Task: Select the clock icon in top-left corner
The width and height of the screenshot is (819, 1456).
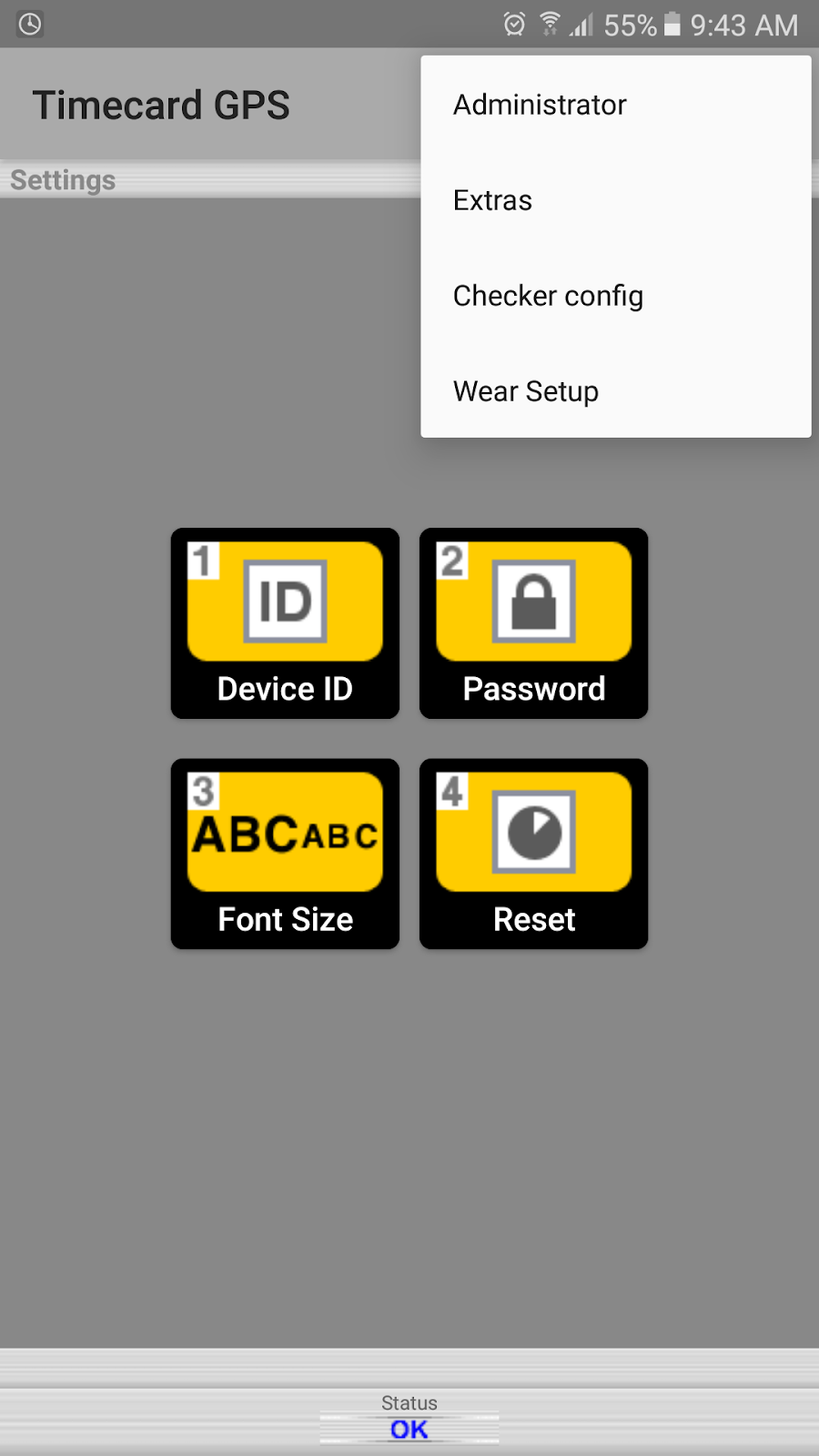Action: (28, 25)
